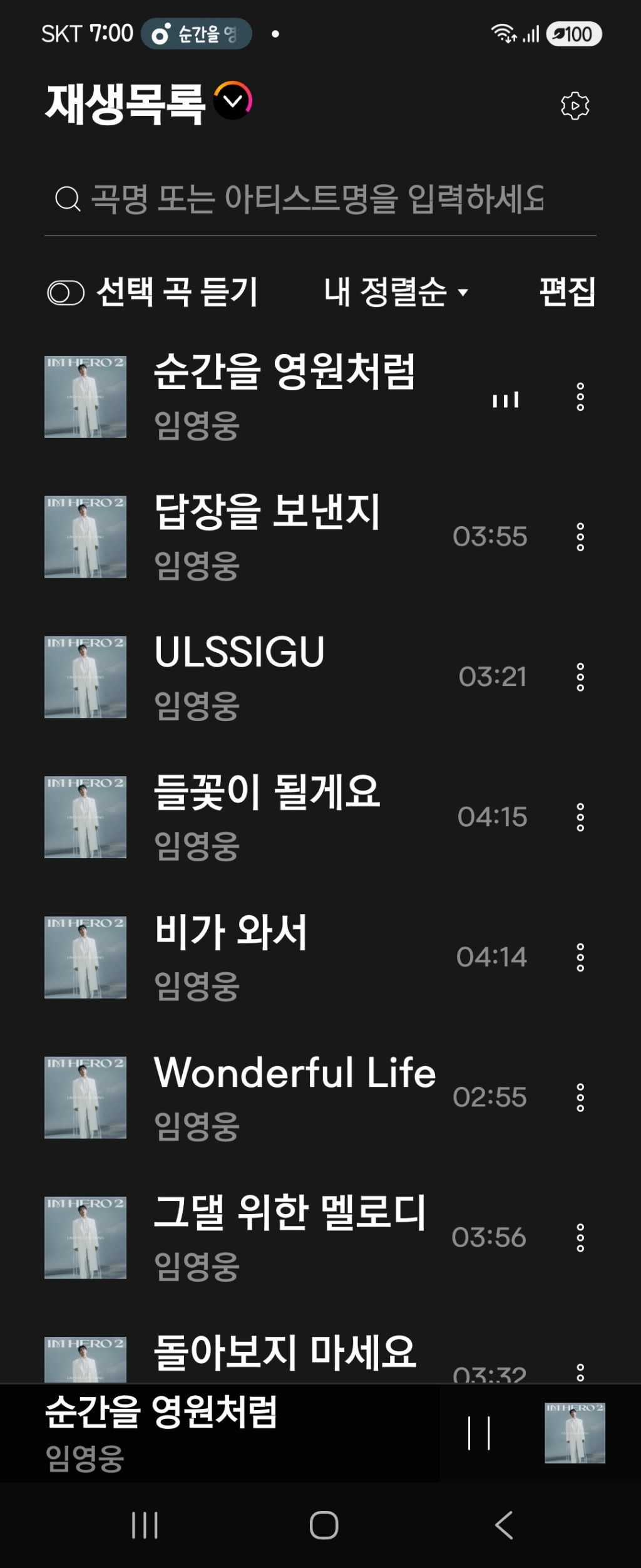641x1568 pixels.
Task: Toggle 선택 곡 듣기 switch
Action: 66,293
